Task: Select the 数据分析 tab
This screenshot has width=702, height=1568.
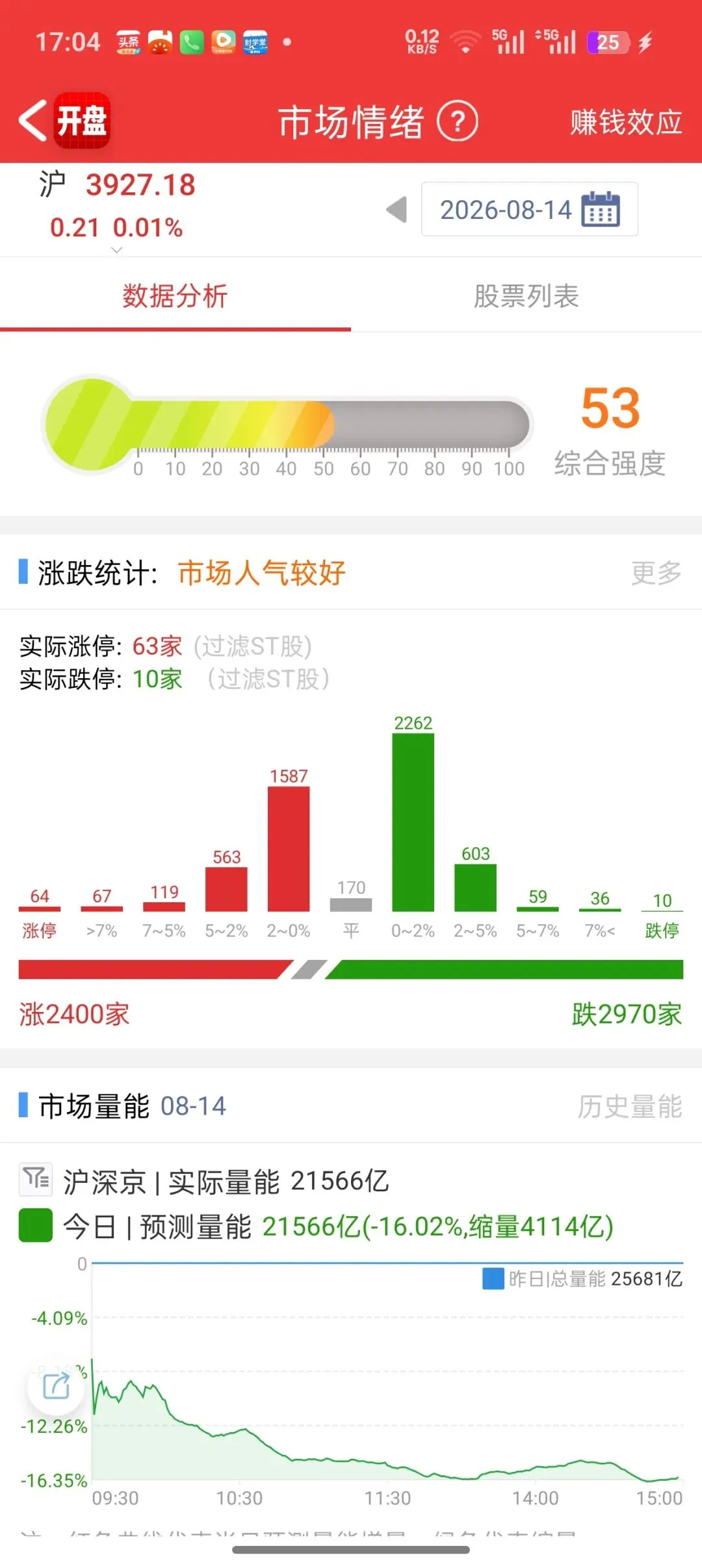Action: pyautogui.click(x=175, y=296)
